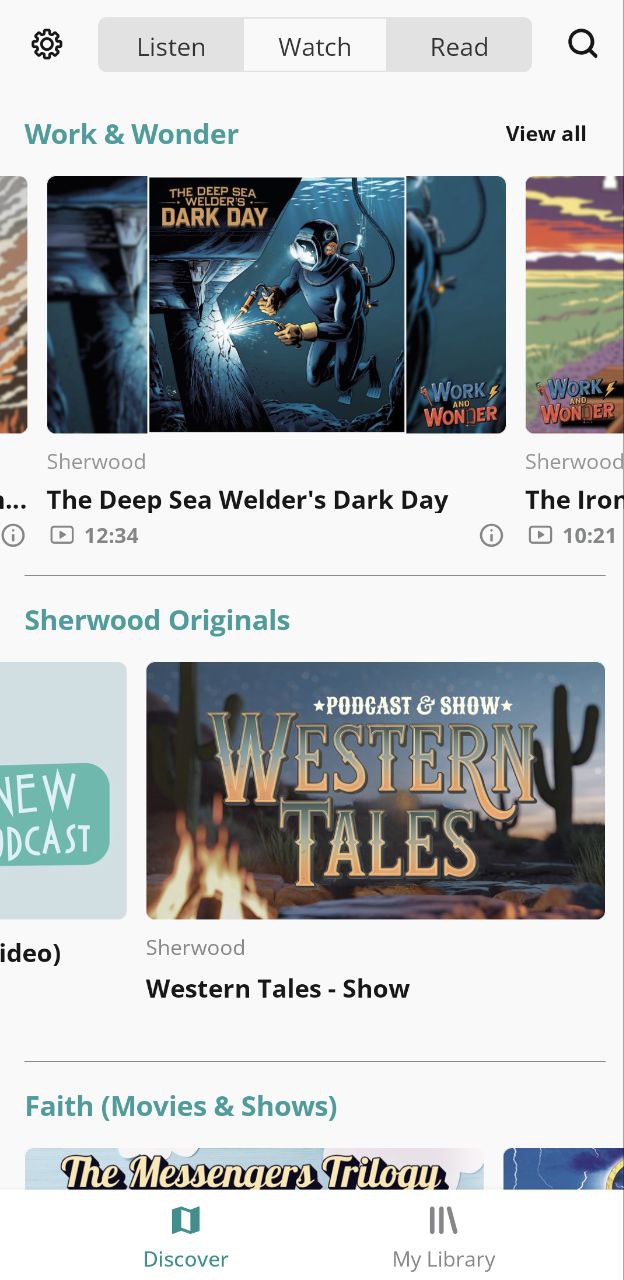The image size is (624, 1280).
Task: View all Work & Wonder videos
Action: click(x=545, y=134)
